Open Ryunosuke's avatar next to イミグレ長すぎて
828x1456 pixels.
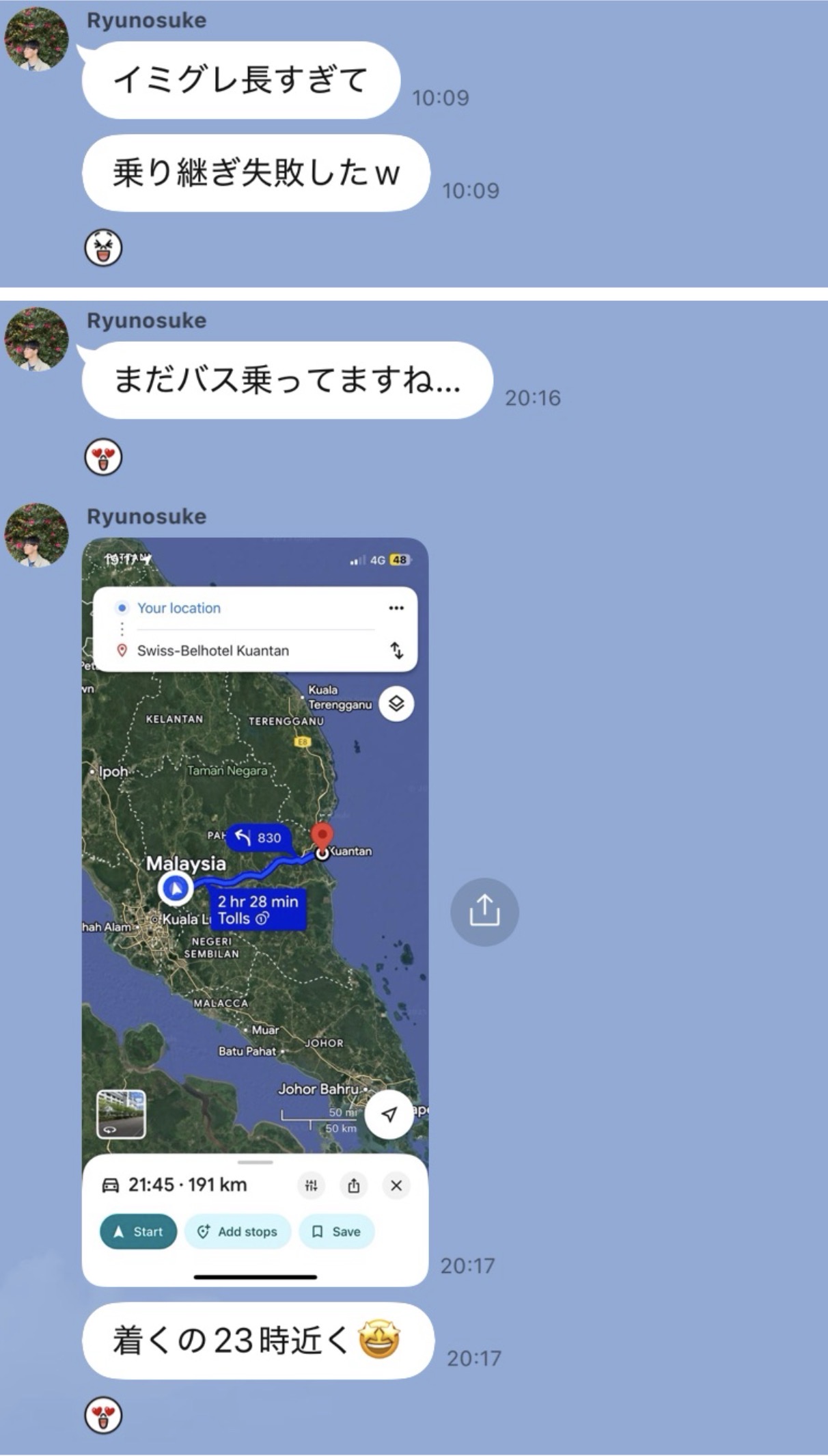click(36, 39)
